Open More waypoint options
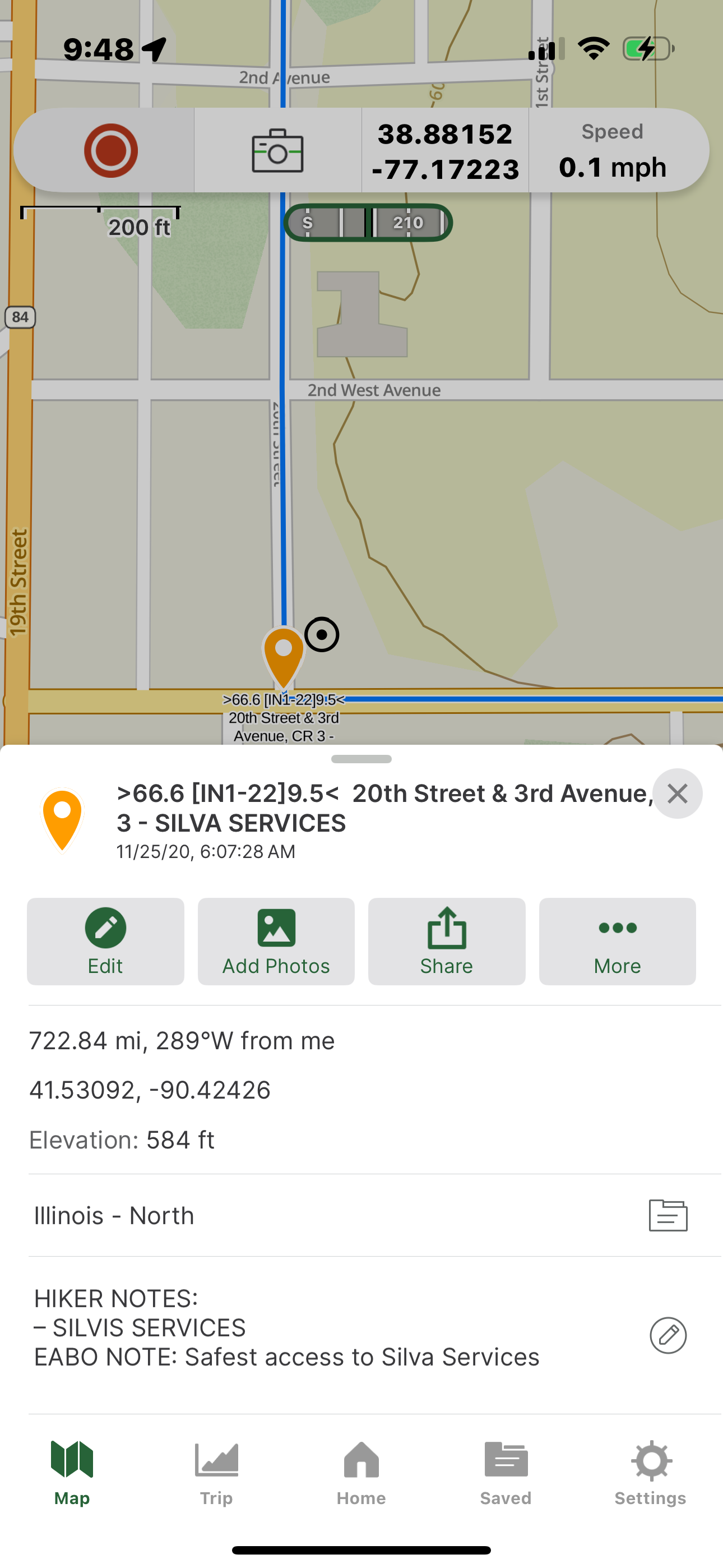Screen dimensions: 723x1568 pyautogui.click(x=617, y=940)
